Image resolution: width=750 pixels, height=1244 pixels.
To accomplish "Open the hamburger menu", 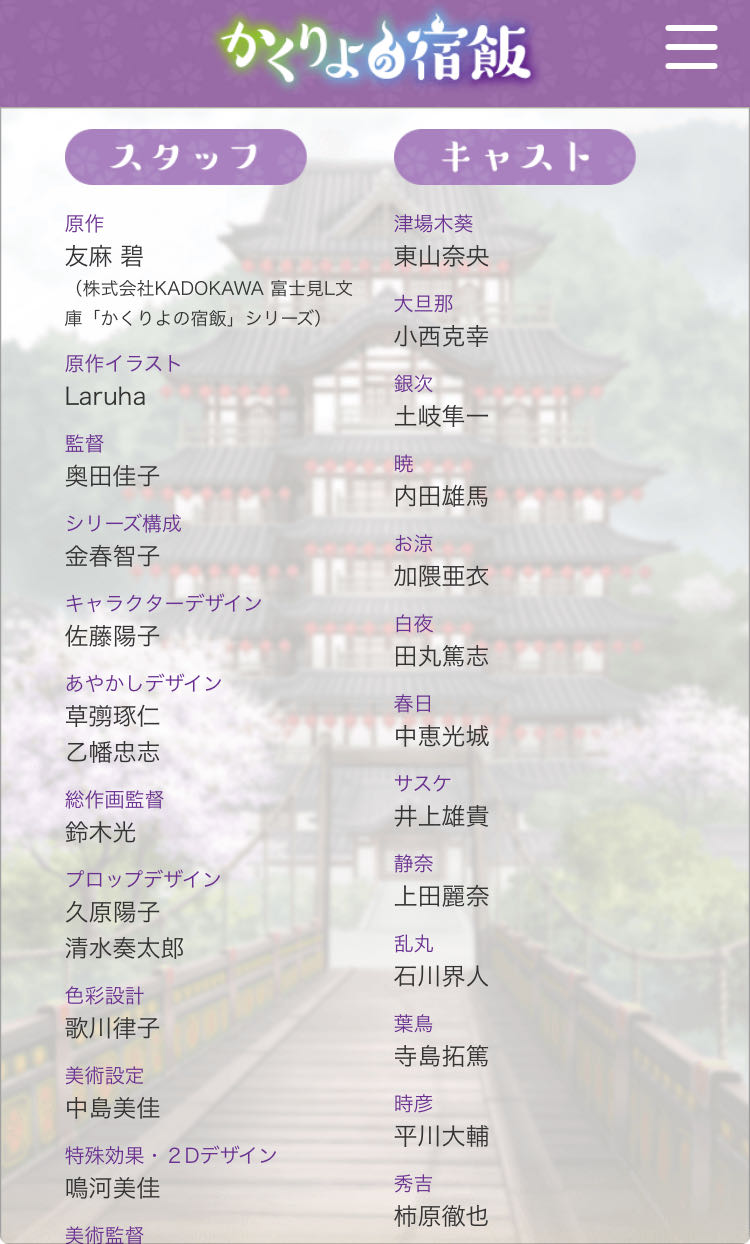I will click(x=691, y=47).
